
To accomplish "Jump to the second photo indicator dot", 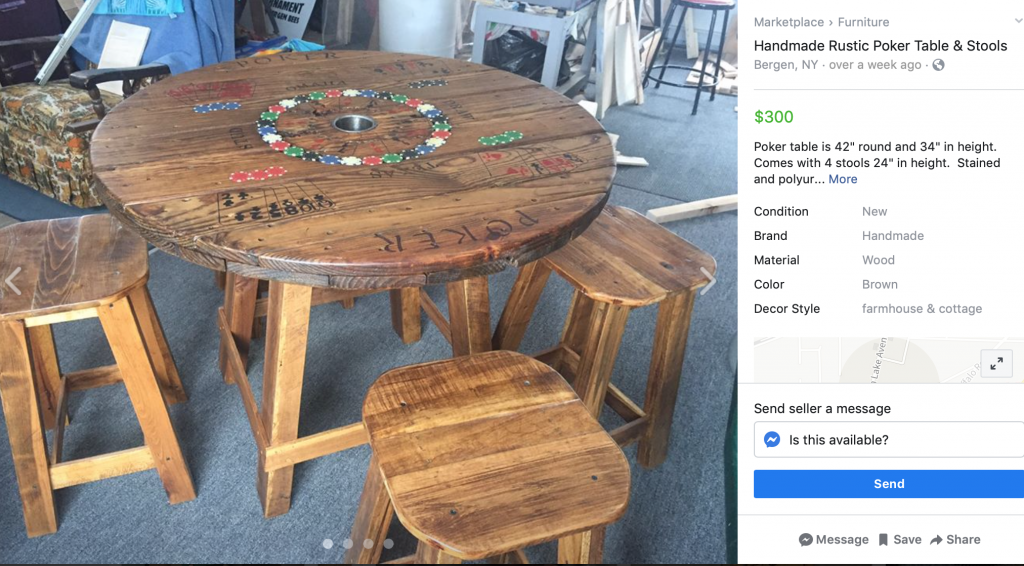I will pyautogui.click(x=348, y=544).
